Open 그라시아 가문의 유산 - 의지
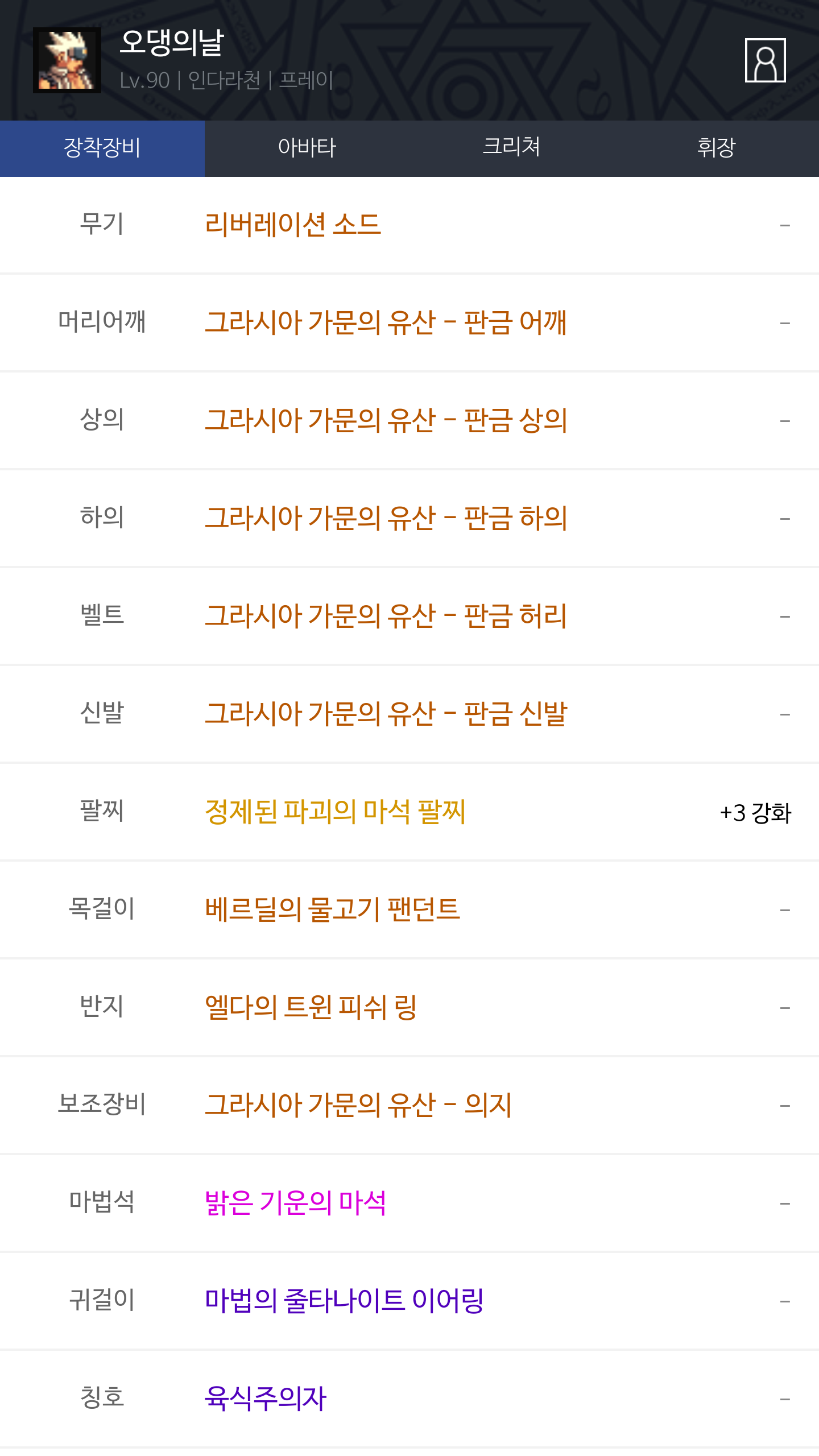The height and width of the screenshot is (1456, 819). click(x=358, y=1105)
